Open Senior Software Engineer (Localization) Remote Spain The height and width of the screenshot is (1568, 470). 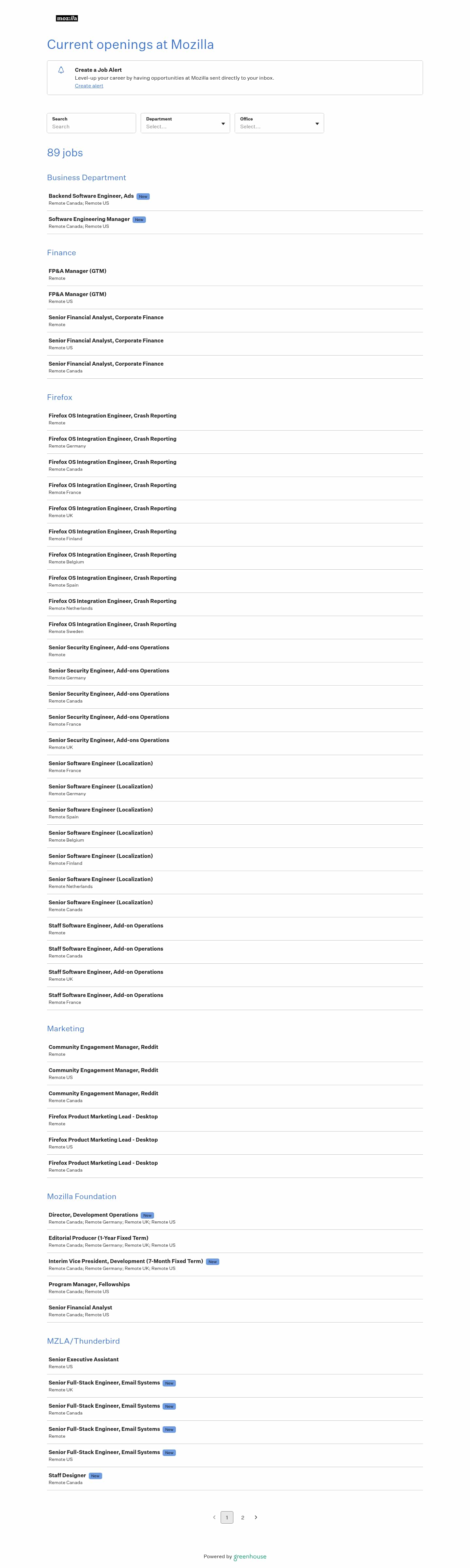click(101, 810)
